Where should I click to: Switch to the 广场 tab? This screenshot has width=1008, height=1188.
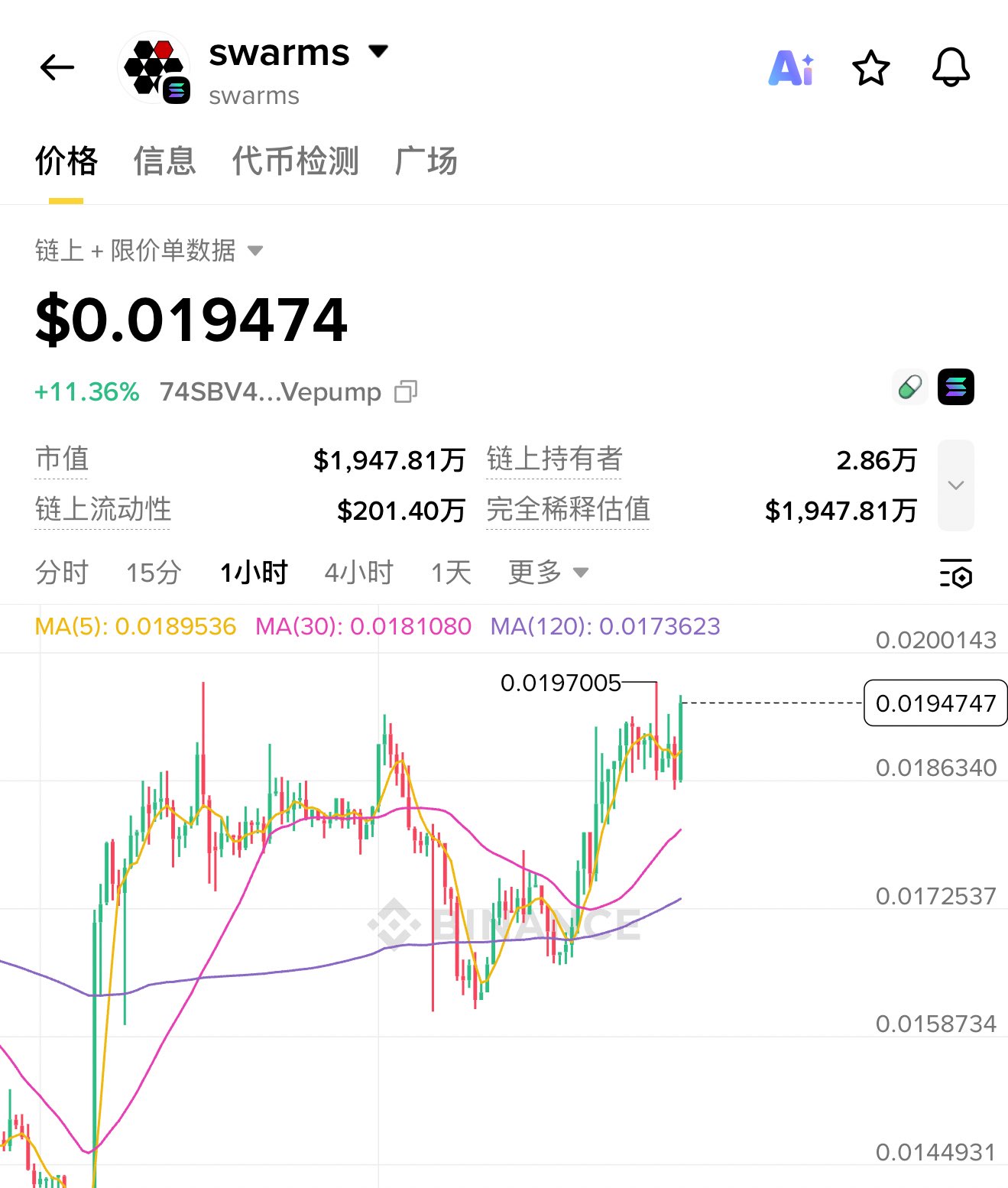point(426,161)
